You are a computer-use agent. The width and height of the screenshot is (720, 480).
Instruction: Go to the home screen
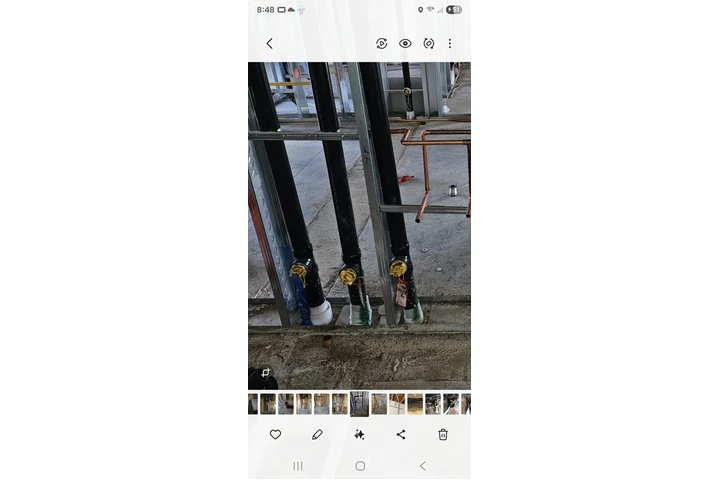pos(360,466)
